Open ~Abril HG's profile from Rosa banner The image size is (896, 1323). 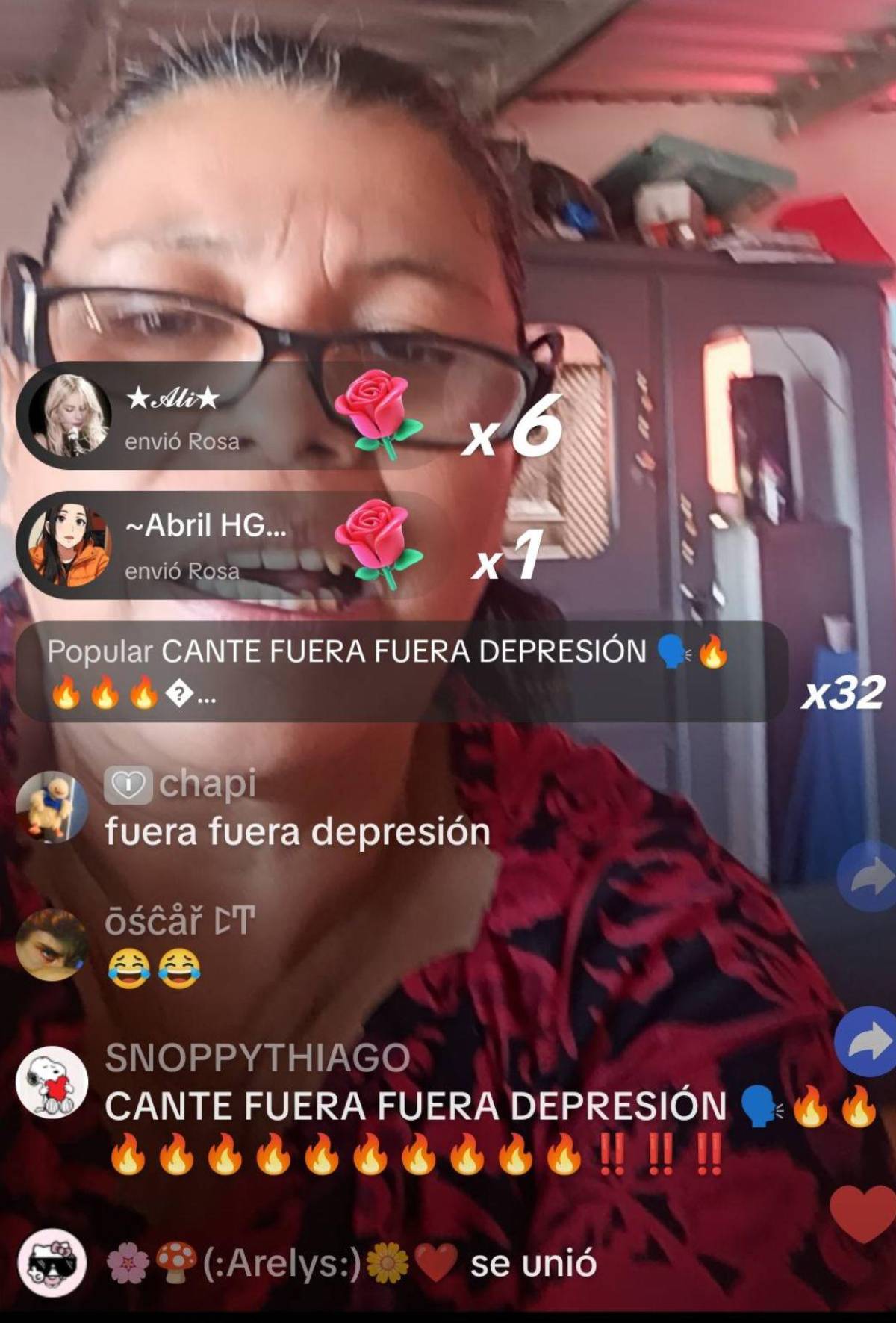pyautogui.click(x=69, y=545)
